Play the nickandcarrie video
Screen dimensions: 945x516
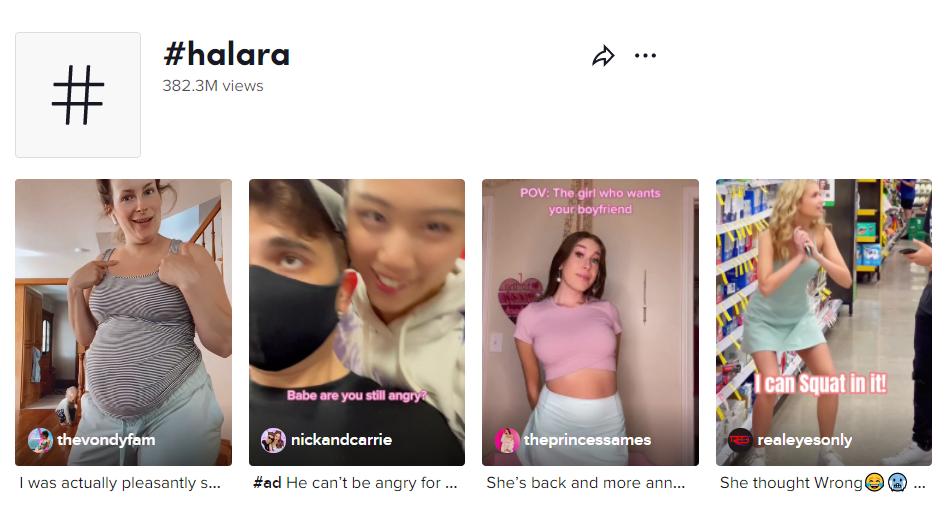[x=357, y=320]
